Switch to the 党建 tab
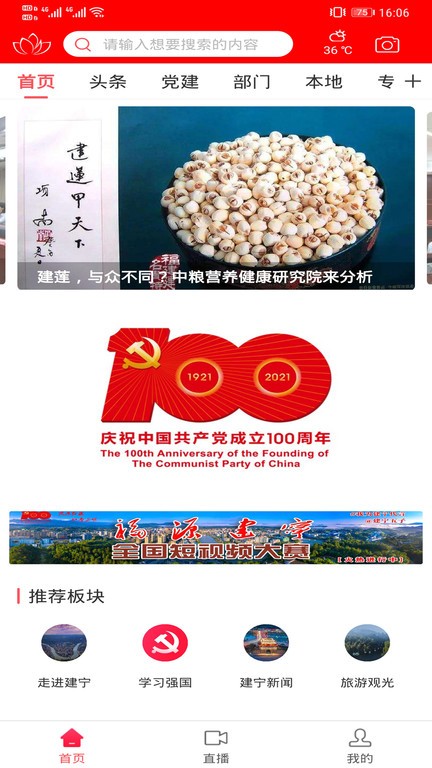Screen dimensions: 432x768 tap(180, 81)
